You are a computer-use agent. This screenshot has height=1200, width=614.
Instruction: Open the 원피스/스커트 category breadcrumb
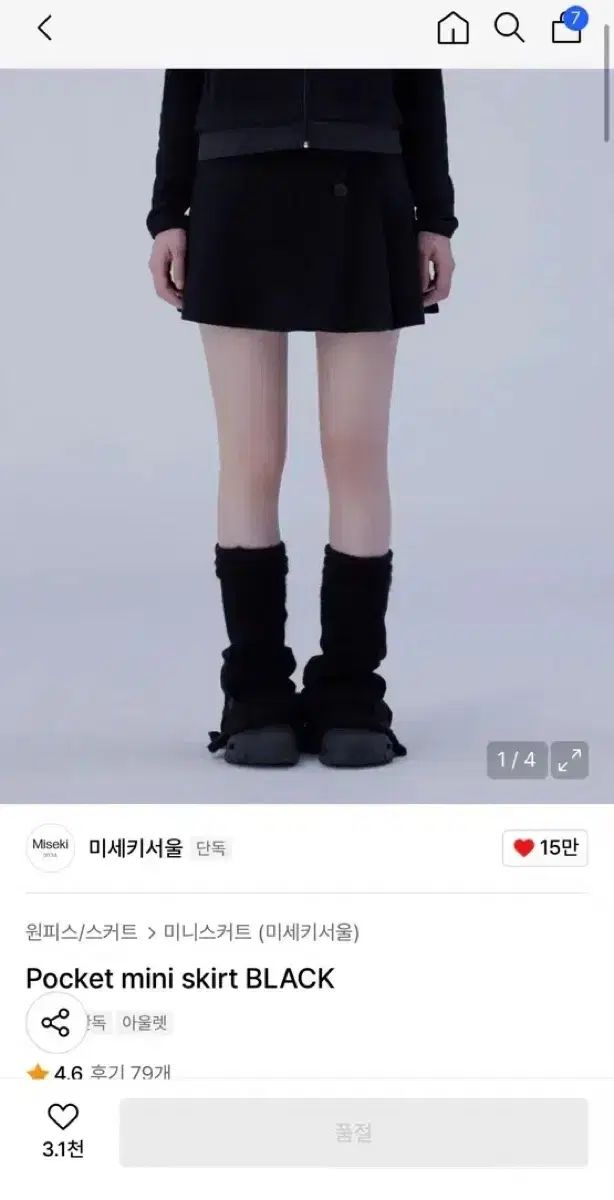click(x=82, y=932)
